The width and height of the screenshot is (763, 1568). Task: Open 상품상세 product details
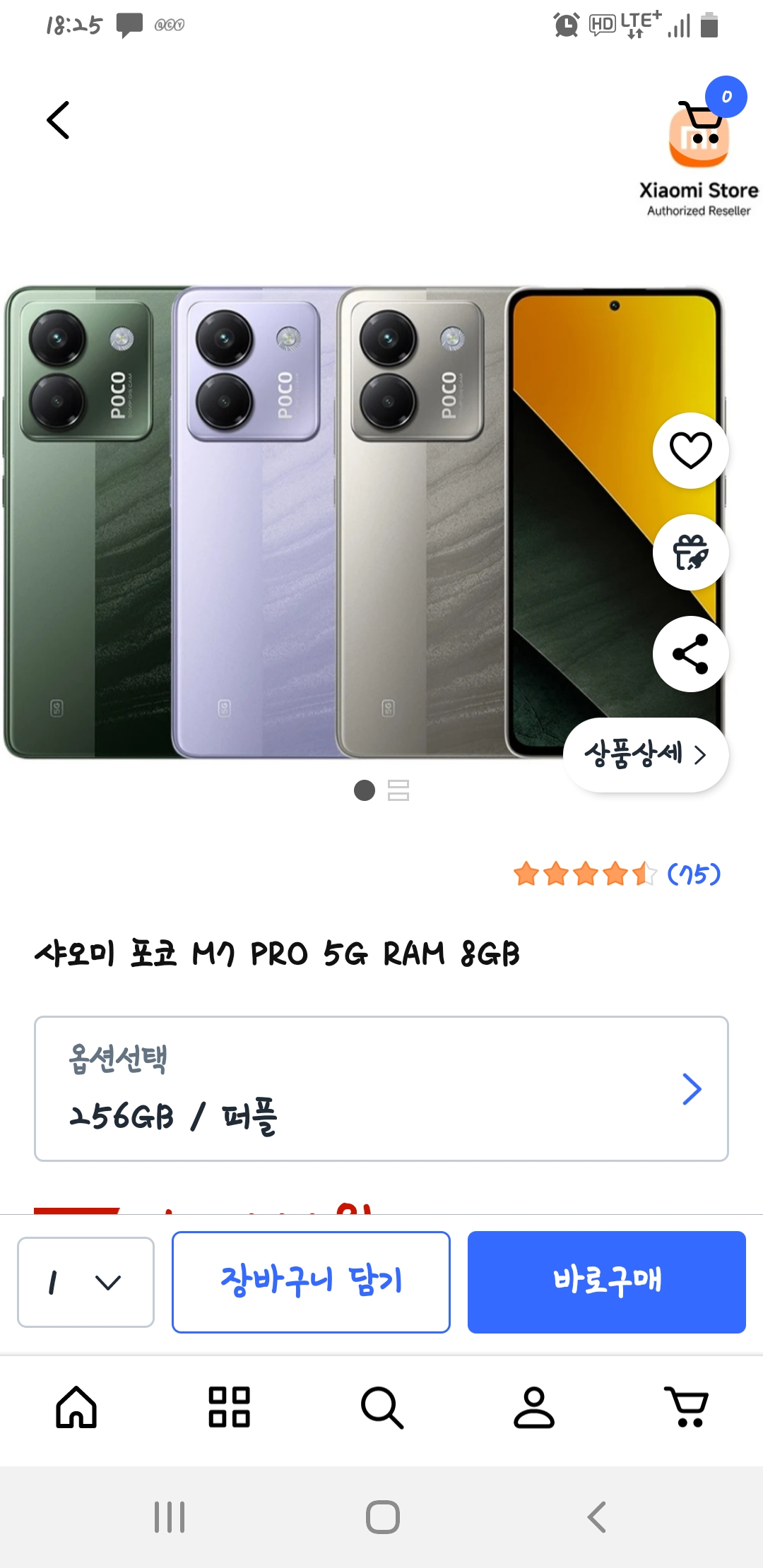(x=645, y=755)
